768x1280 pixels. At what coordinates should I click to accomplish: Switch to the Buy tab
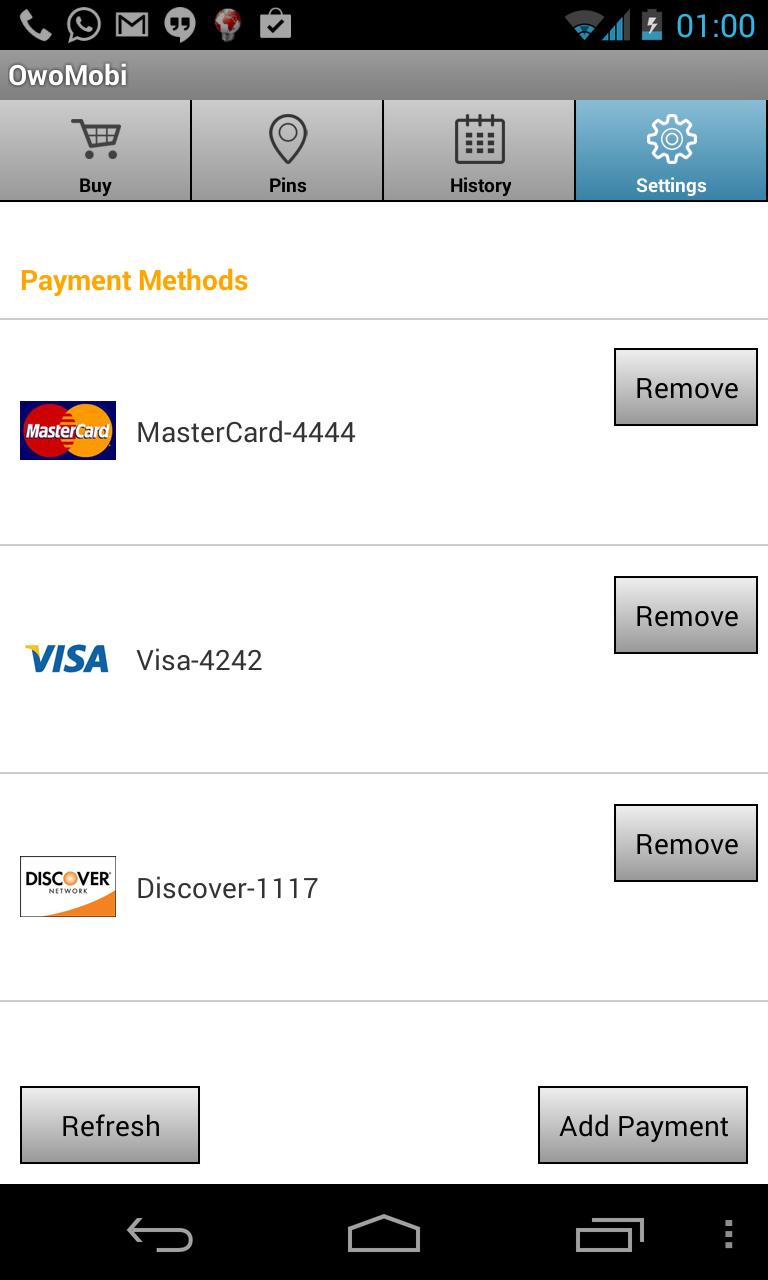[x=95, y=151]
